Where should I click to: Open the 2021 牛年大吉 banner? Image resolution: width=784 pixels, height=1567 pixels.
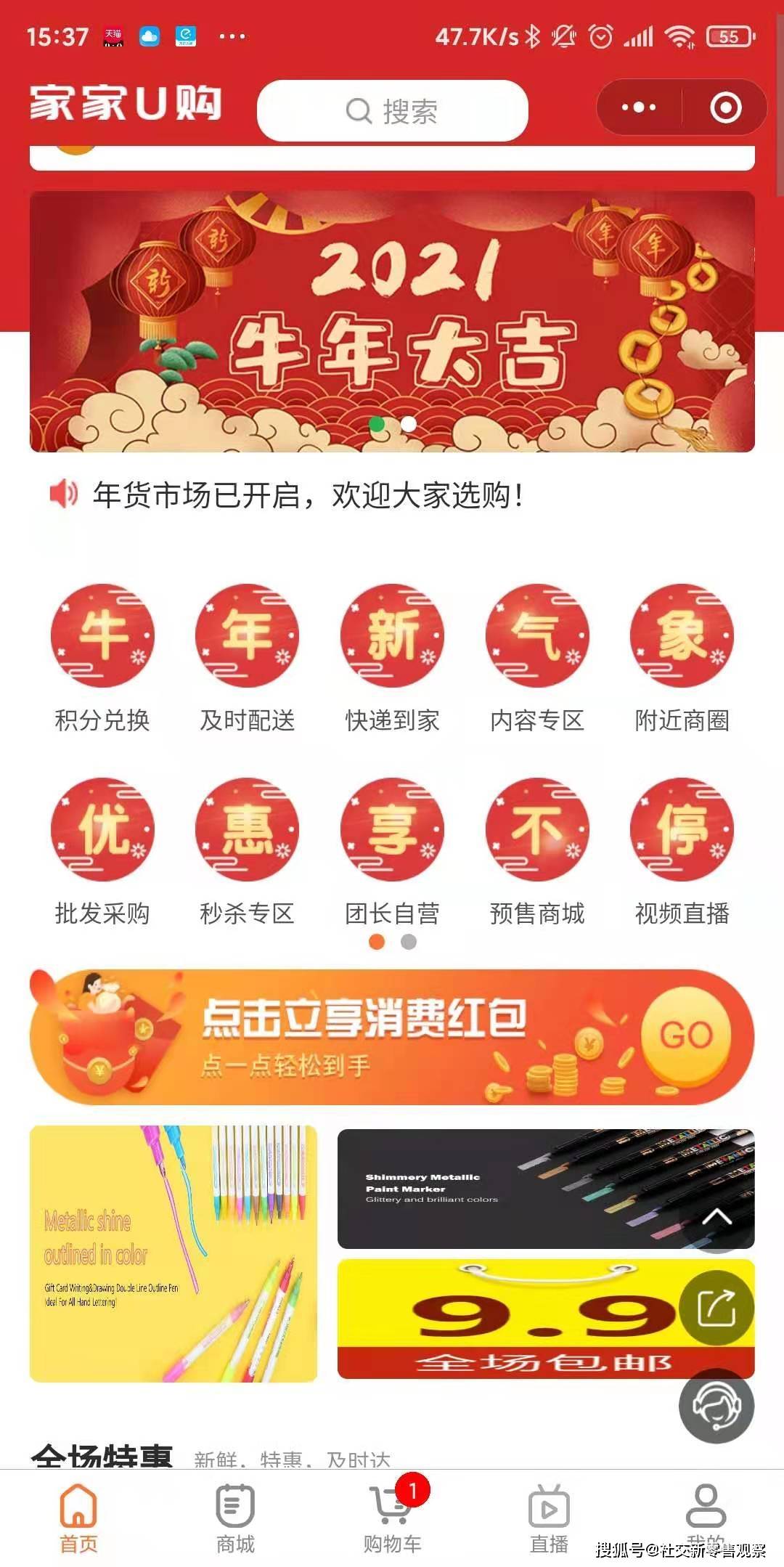click(x=392, y=321)
